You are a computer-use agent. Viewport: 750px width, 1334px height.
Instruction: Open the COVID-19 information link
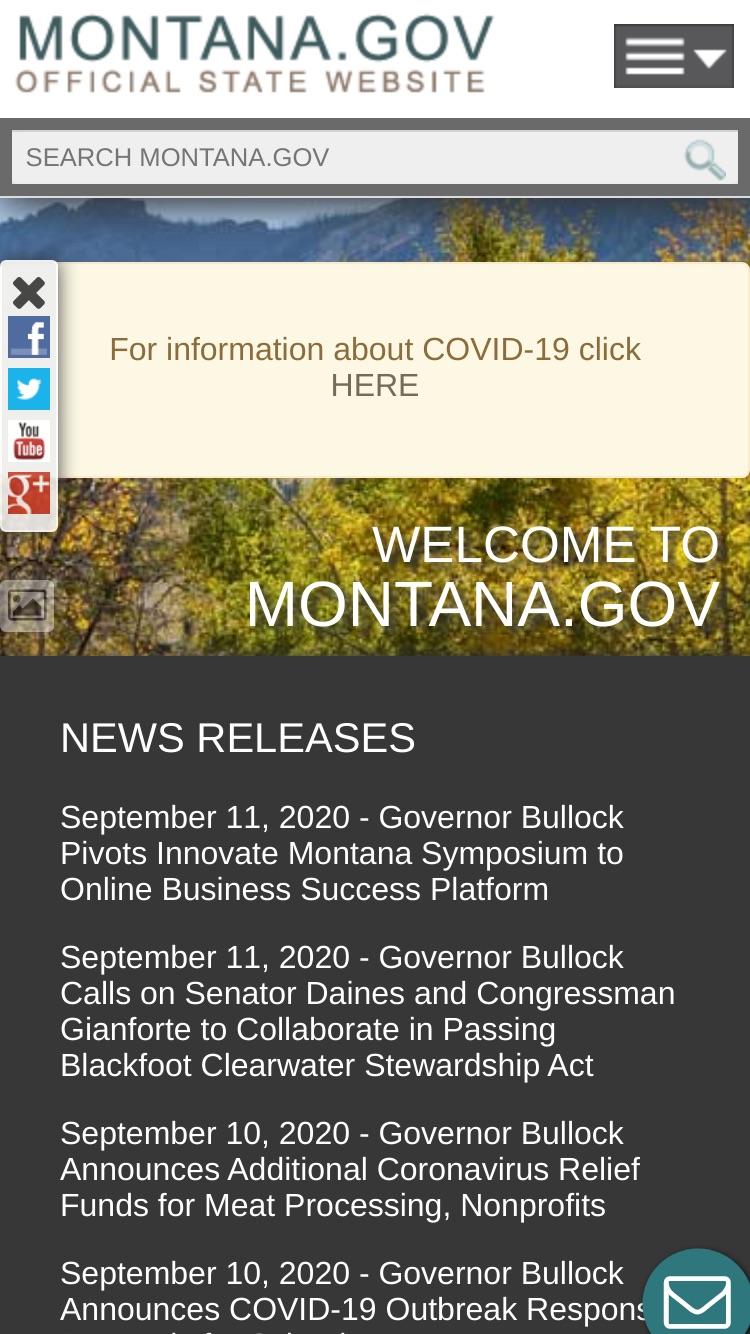[x=375, y=367]
